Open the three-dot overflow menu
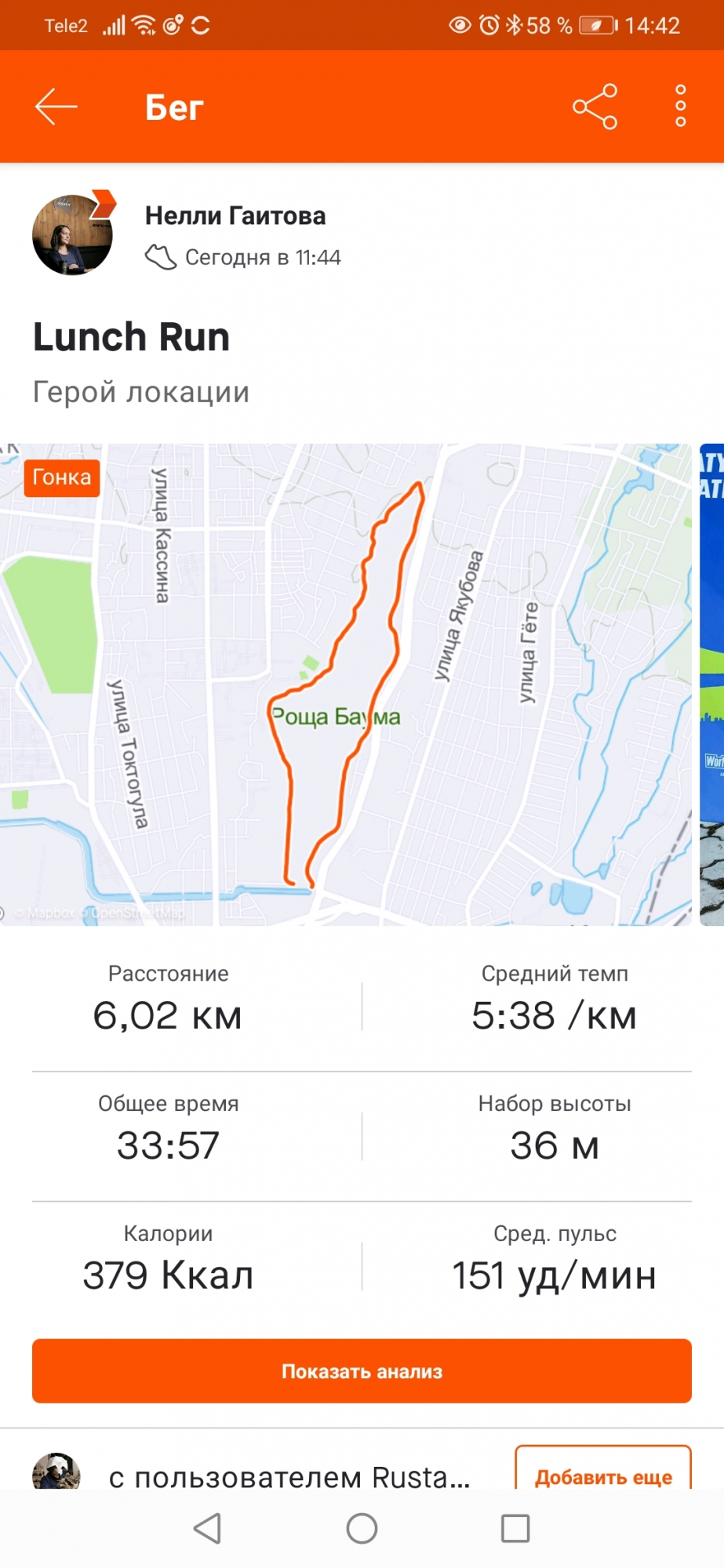The width and height of the screenshot is (724, 1568). click(x=680, y=107)
